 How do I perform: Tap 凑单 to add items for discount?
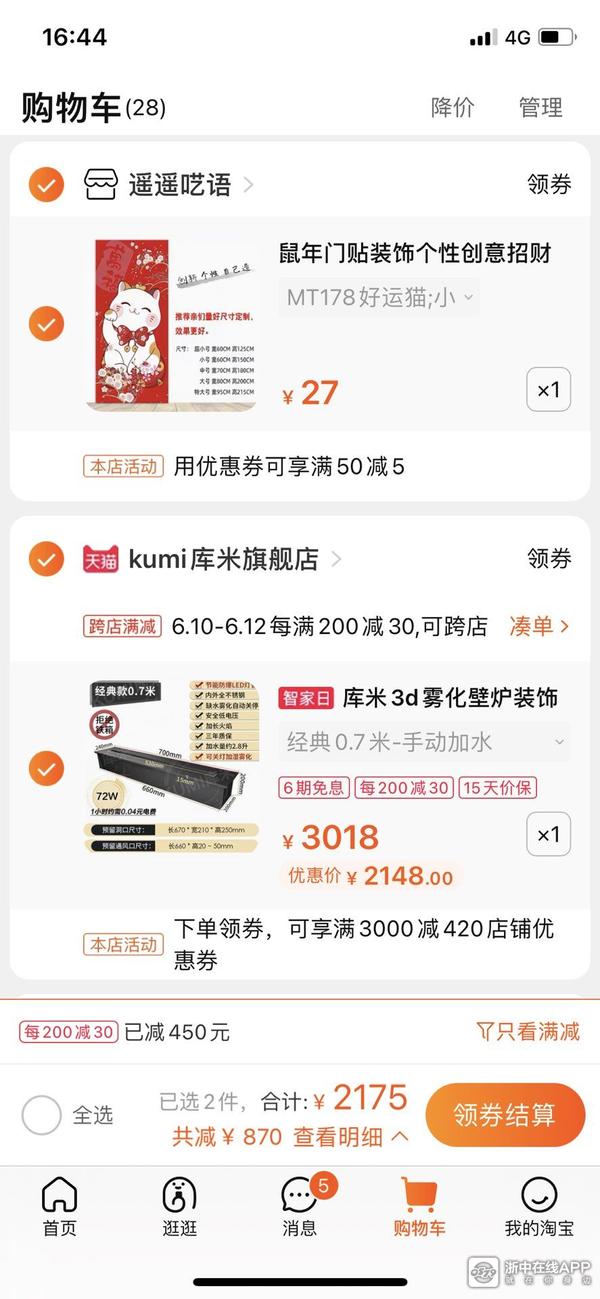(539, 626)
